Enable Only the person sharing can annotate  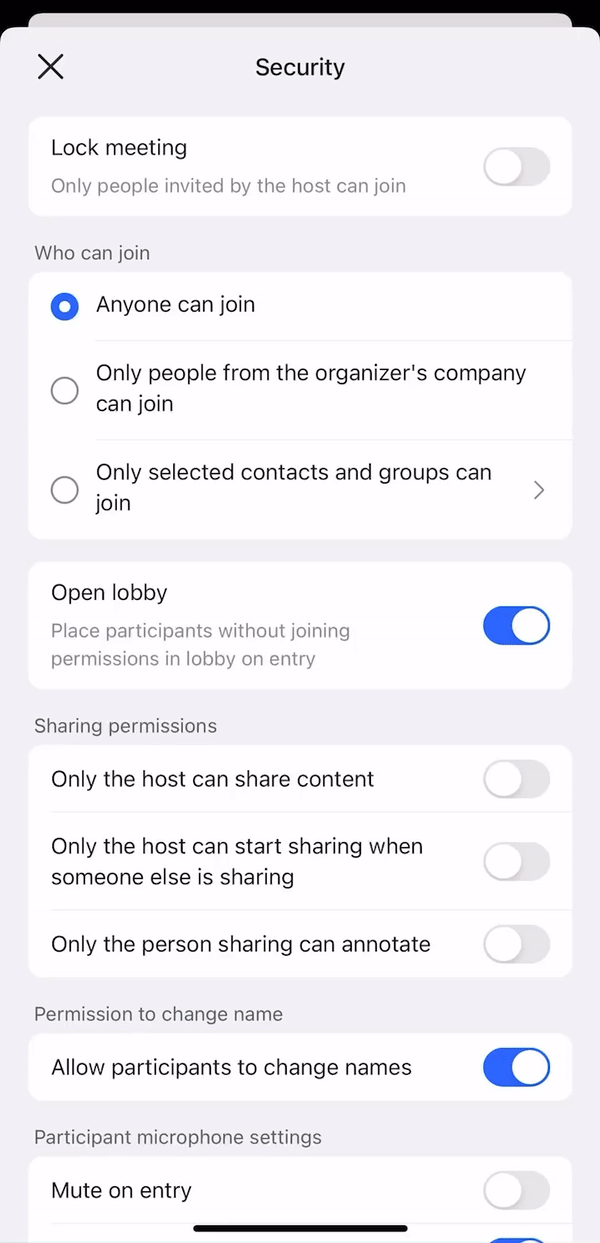516,944
